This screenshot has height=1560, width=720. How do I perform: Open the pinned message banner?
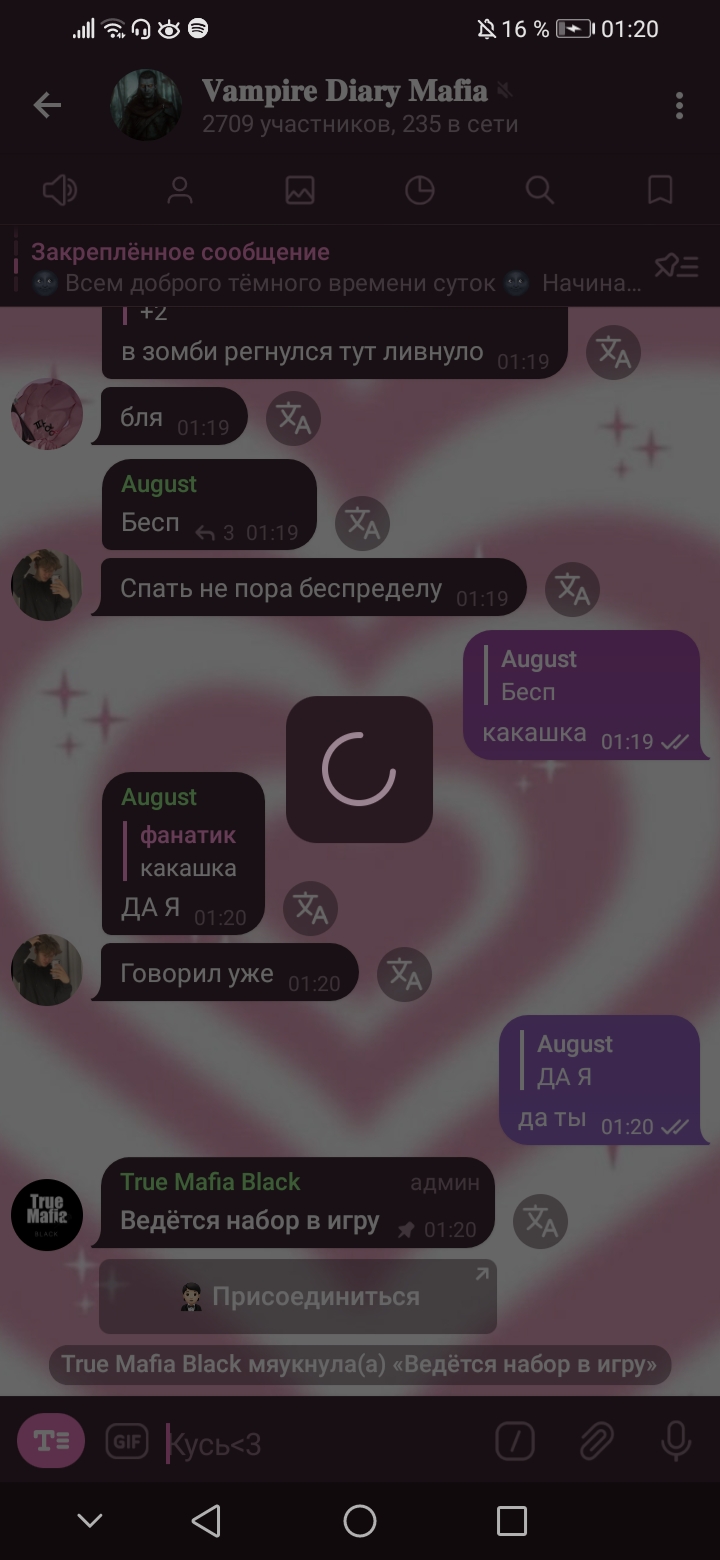click(x=330, y=267)
